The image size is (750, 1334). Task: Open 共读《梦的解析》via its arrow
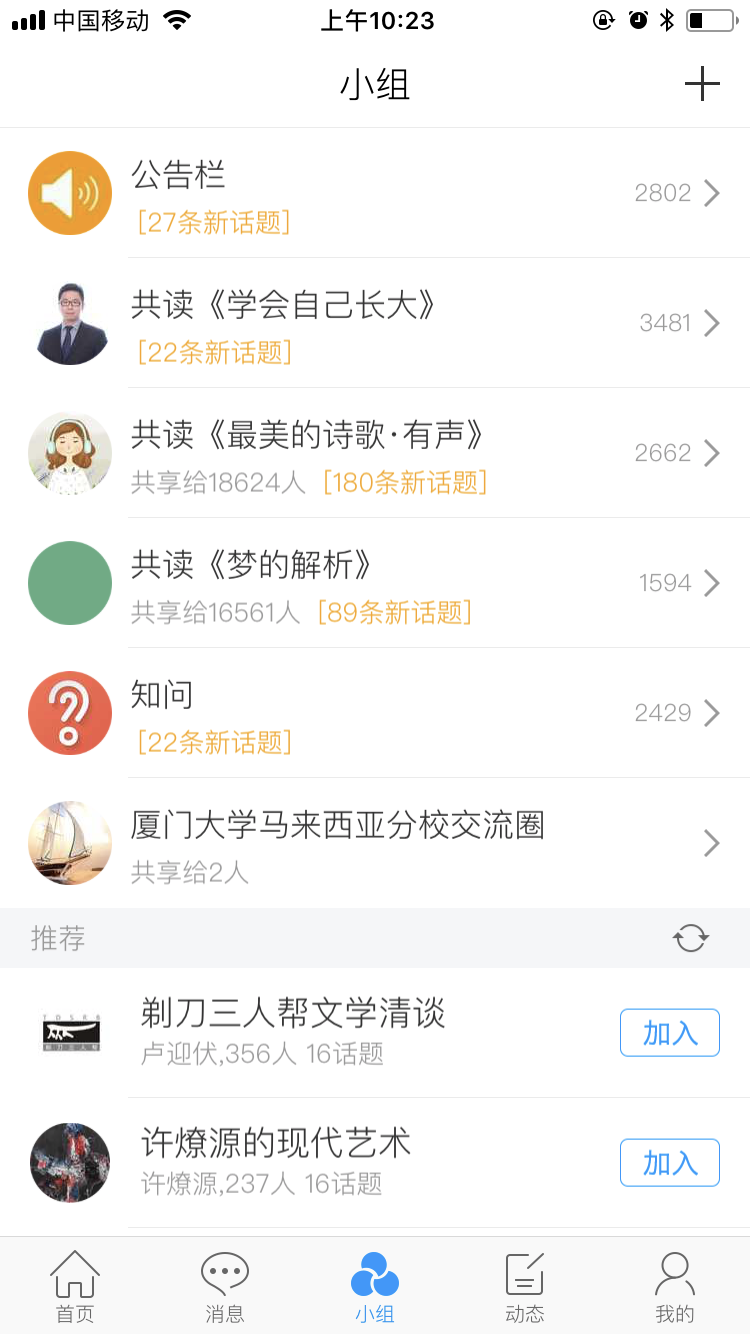pyautogui.click(x=712, y=583)
